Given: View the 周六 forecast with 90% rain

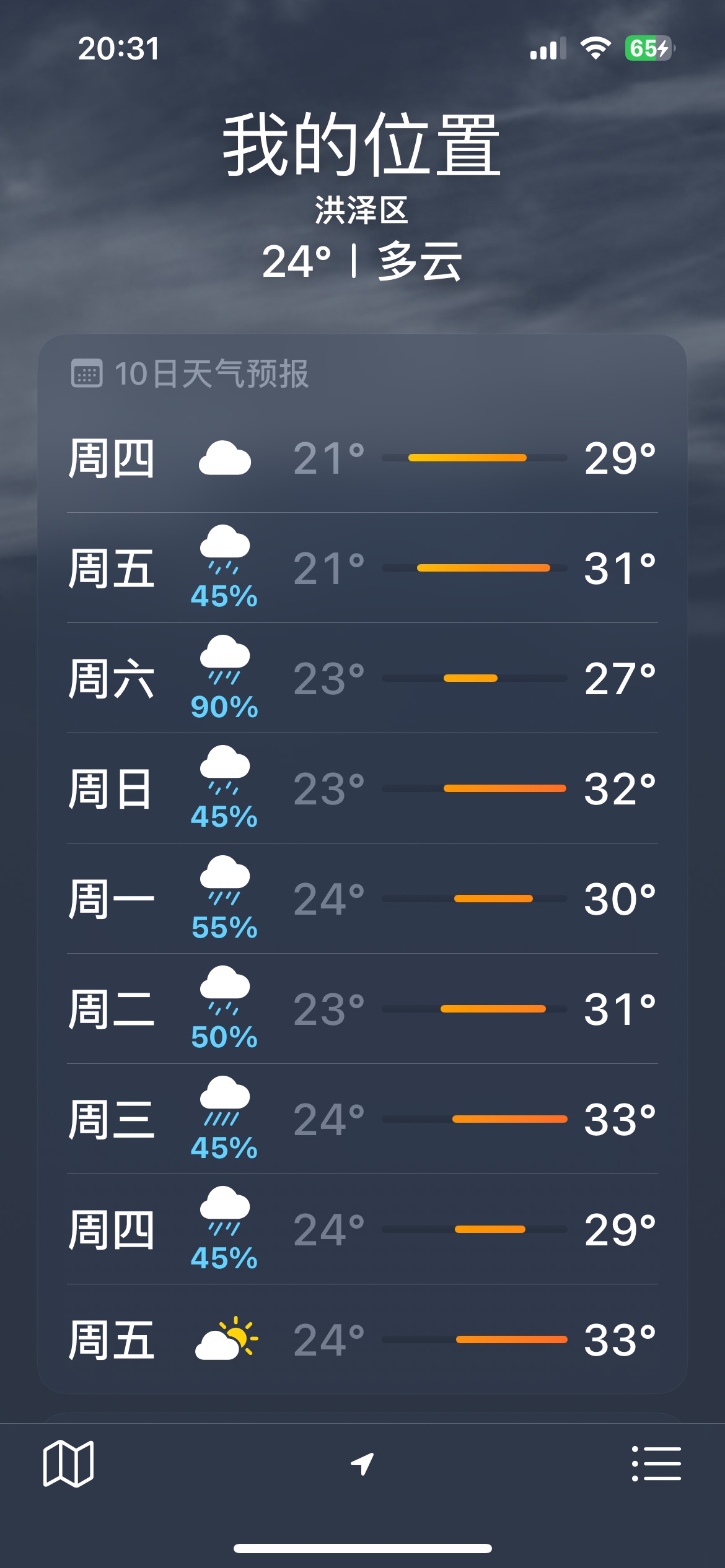Looking at the screenshot, I should [362, 678].
